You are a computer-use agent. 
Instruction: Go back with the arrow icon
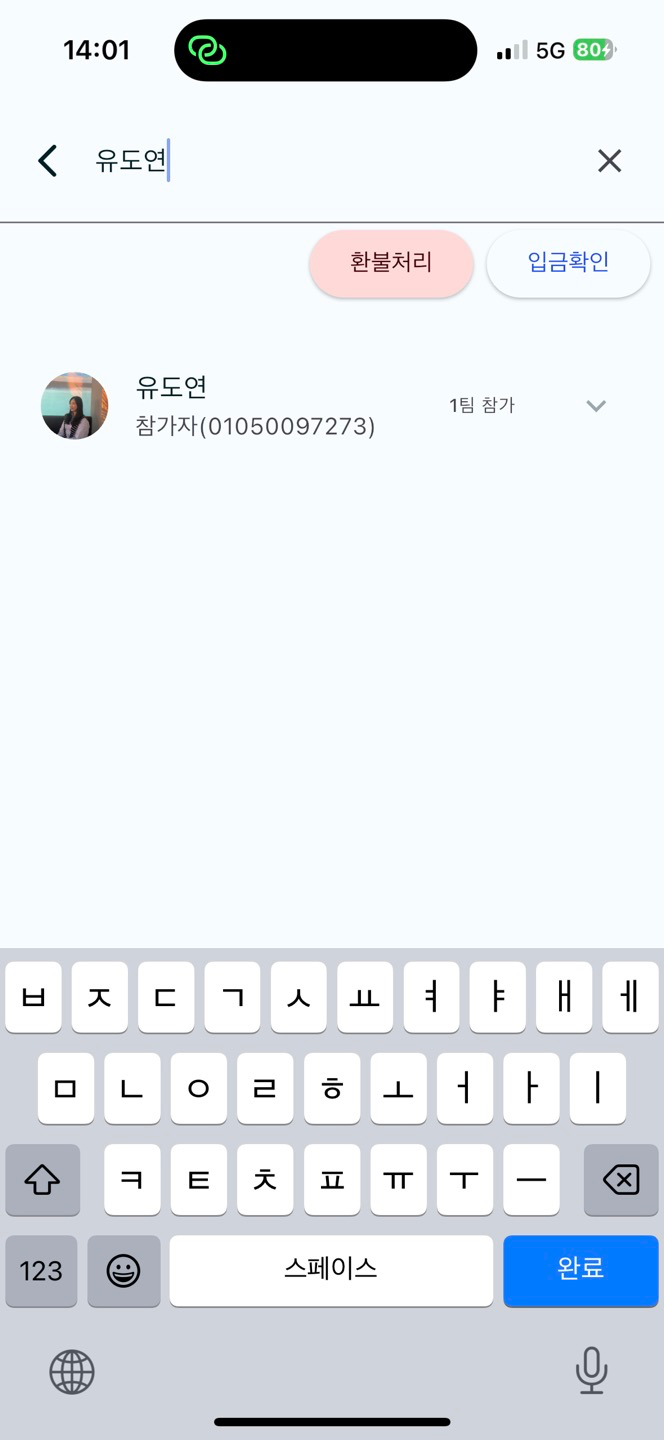click(47, 161)
